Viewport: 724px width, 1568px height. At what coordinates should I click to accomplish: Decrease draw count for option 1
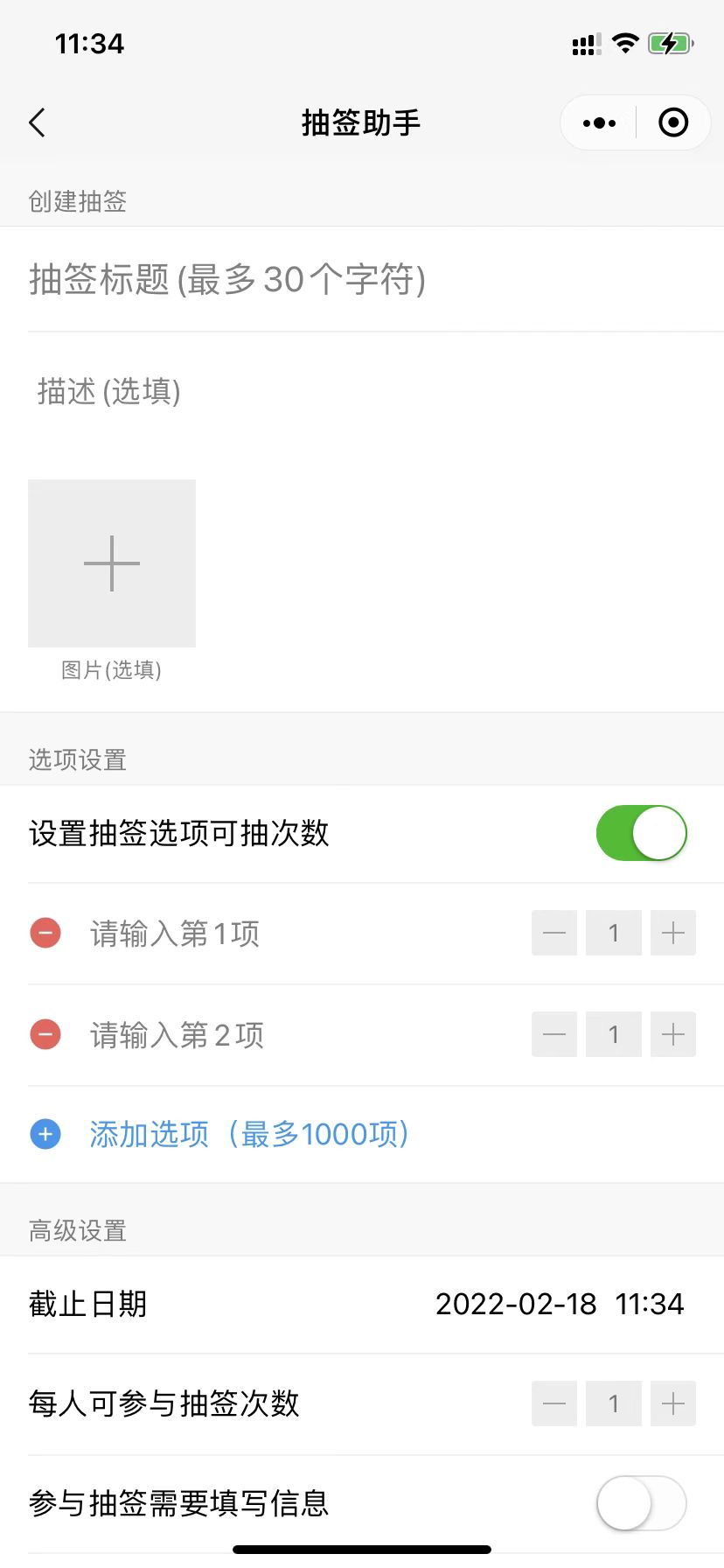(554, 934)
